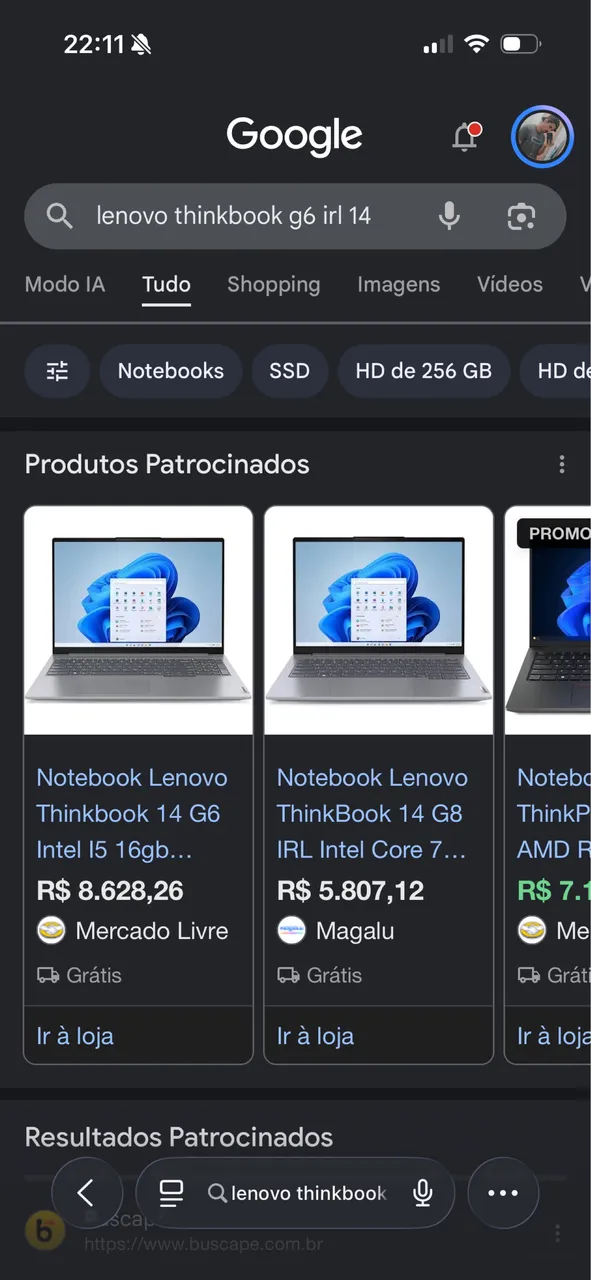Image resolution: width=591 pixels, height=1280 pixels.
Task: Open the browser more options menu
Action: point(503,1193)
